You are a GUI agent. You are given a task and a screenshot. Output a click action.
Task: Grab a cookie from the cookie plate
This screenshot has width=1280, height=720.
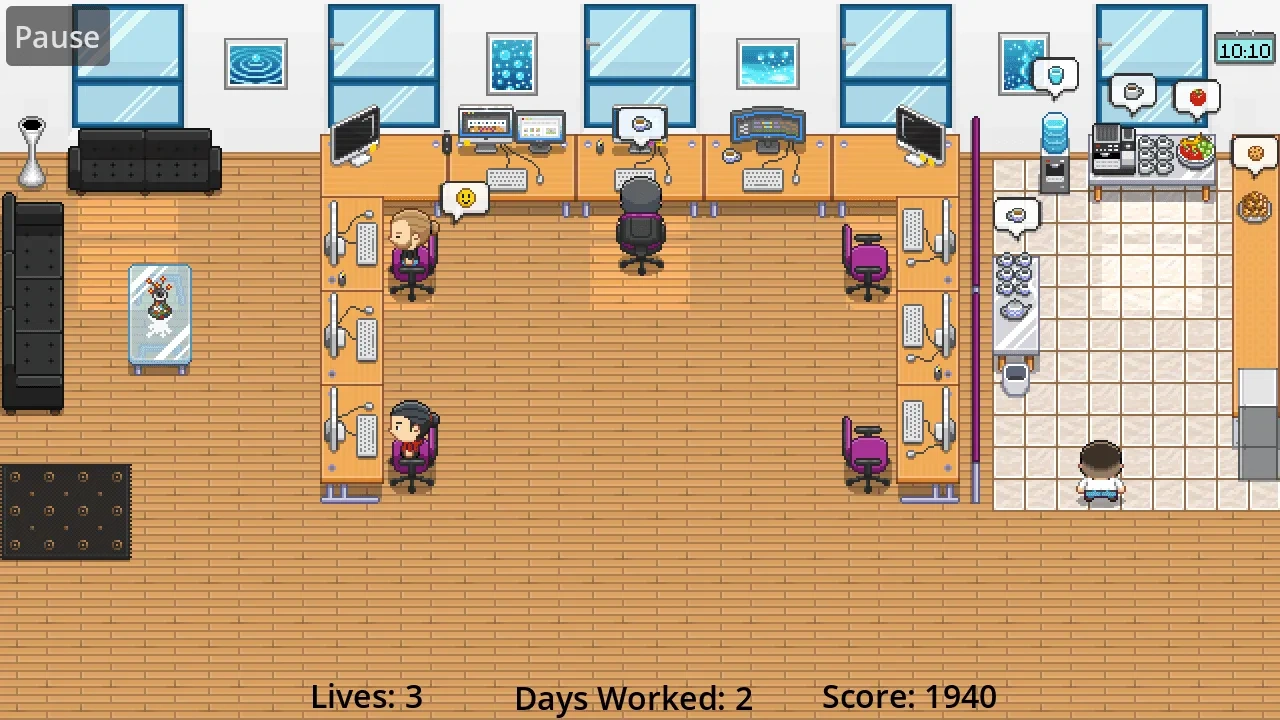tap(1254, 207)
